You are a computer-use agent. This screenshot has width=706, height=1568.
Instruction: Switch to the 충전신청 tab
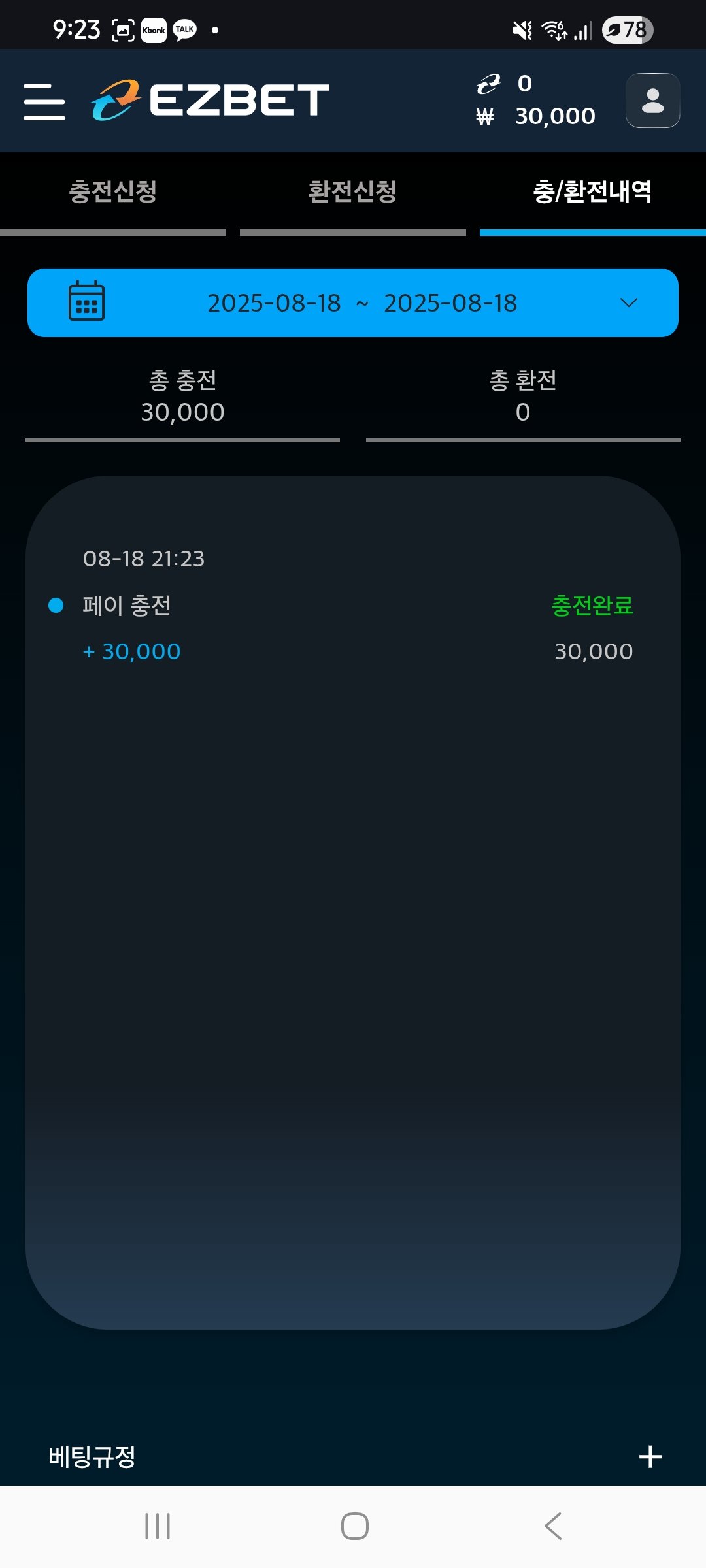(x=113, y=192)
